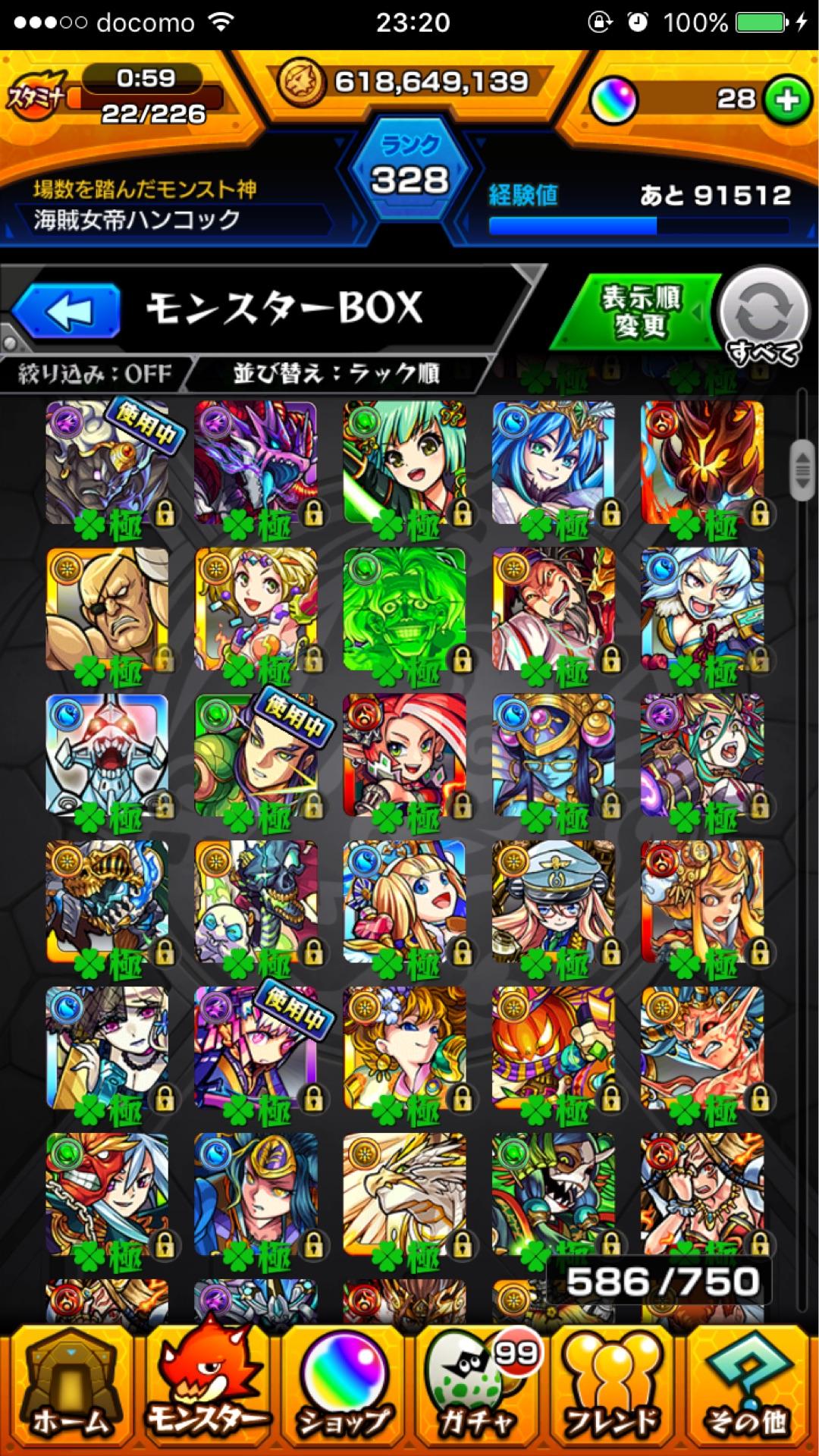Select the jack-o'-lantern pumpkin monster

point(553,1048)
